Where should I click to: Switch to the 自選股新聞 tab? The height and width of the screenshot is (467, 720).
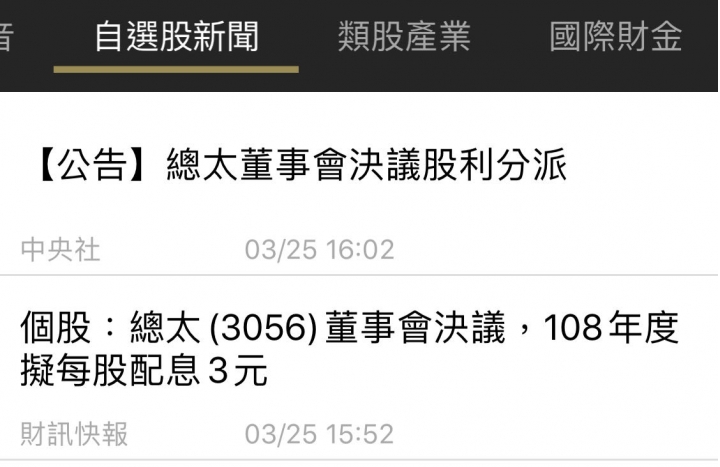pyautogui.click(x=176, y=37)
